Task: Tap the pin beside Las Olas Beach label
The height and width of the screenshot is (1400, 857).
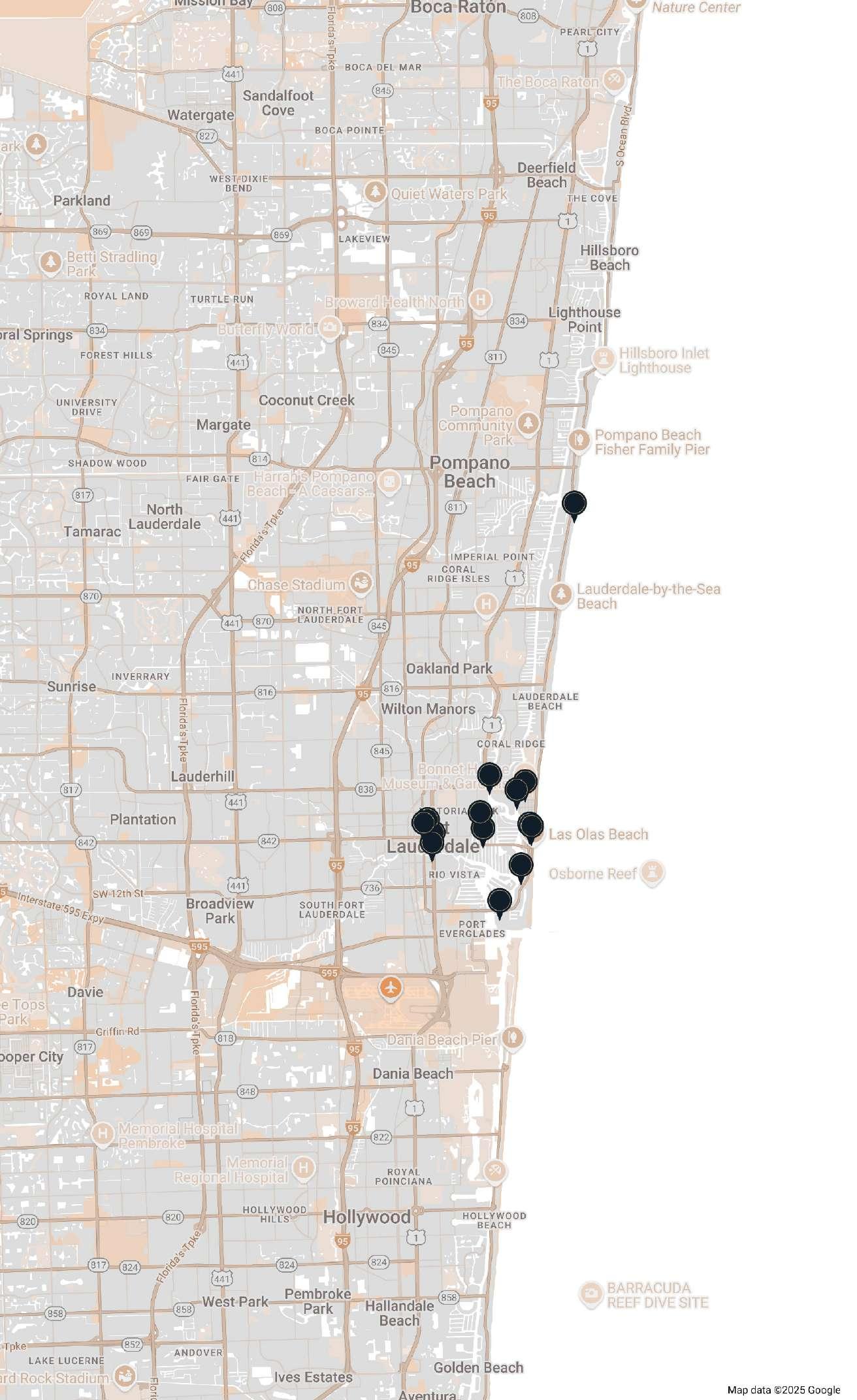Action: tap(532, 826)
